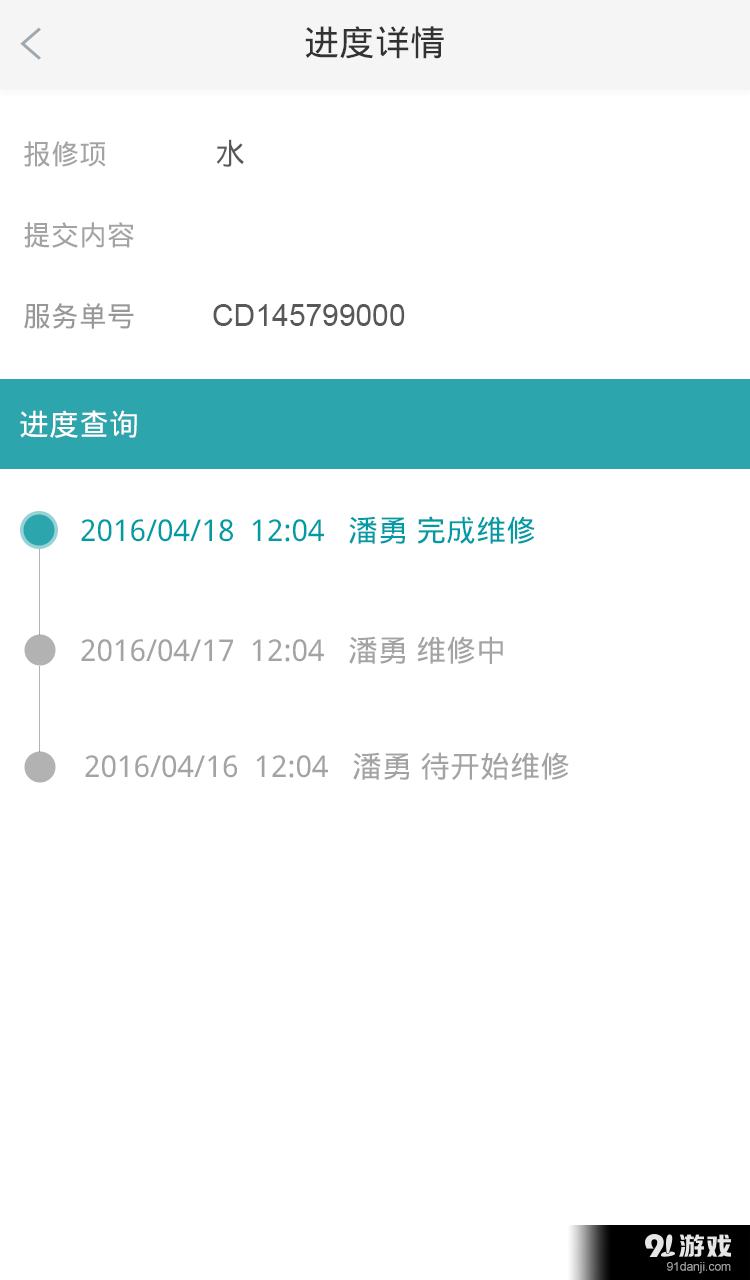750x1280 pixels.
Task: Select the gray dot beside 维修中 entry
Action: click(39, 649)
